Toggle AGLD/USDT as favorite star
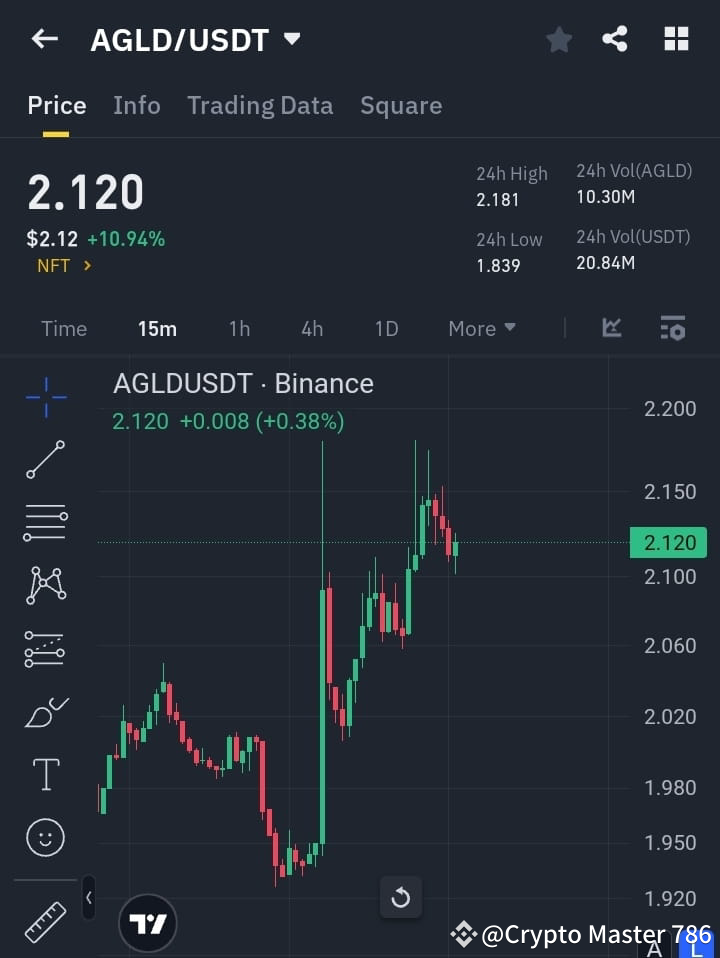Screen dimensions: 720x958 coord(559,39)
